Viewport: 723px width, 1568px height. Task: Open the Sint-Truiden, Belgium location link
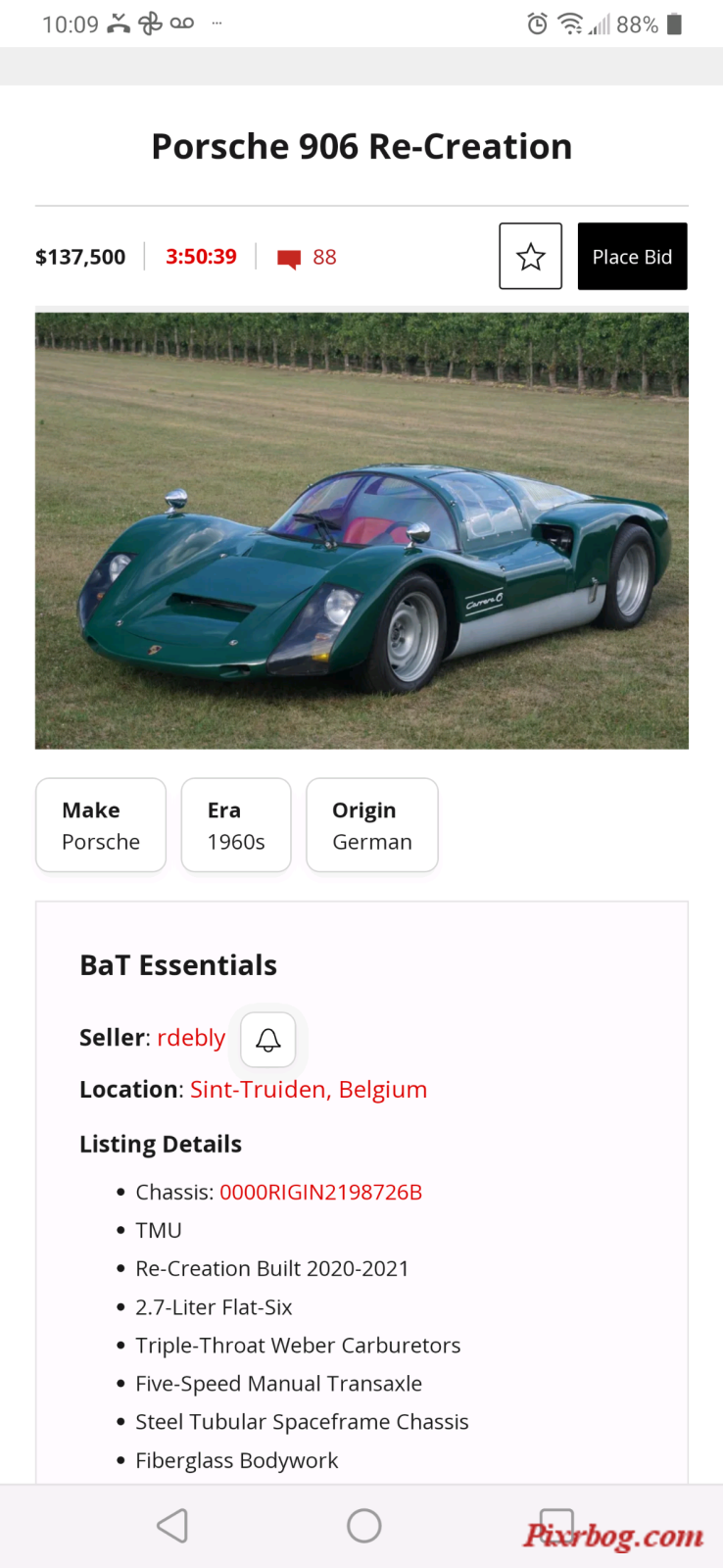pyautogui.click(x=309, y=1090)
